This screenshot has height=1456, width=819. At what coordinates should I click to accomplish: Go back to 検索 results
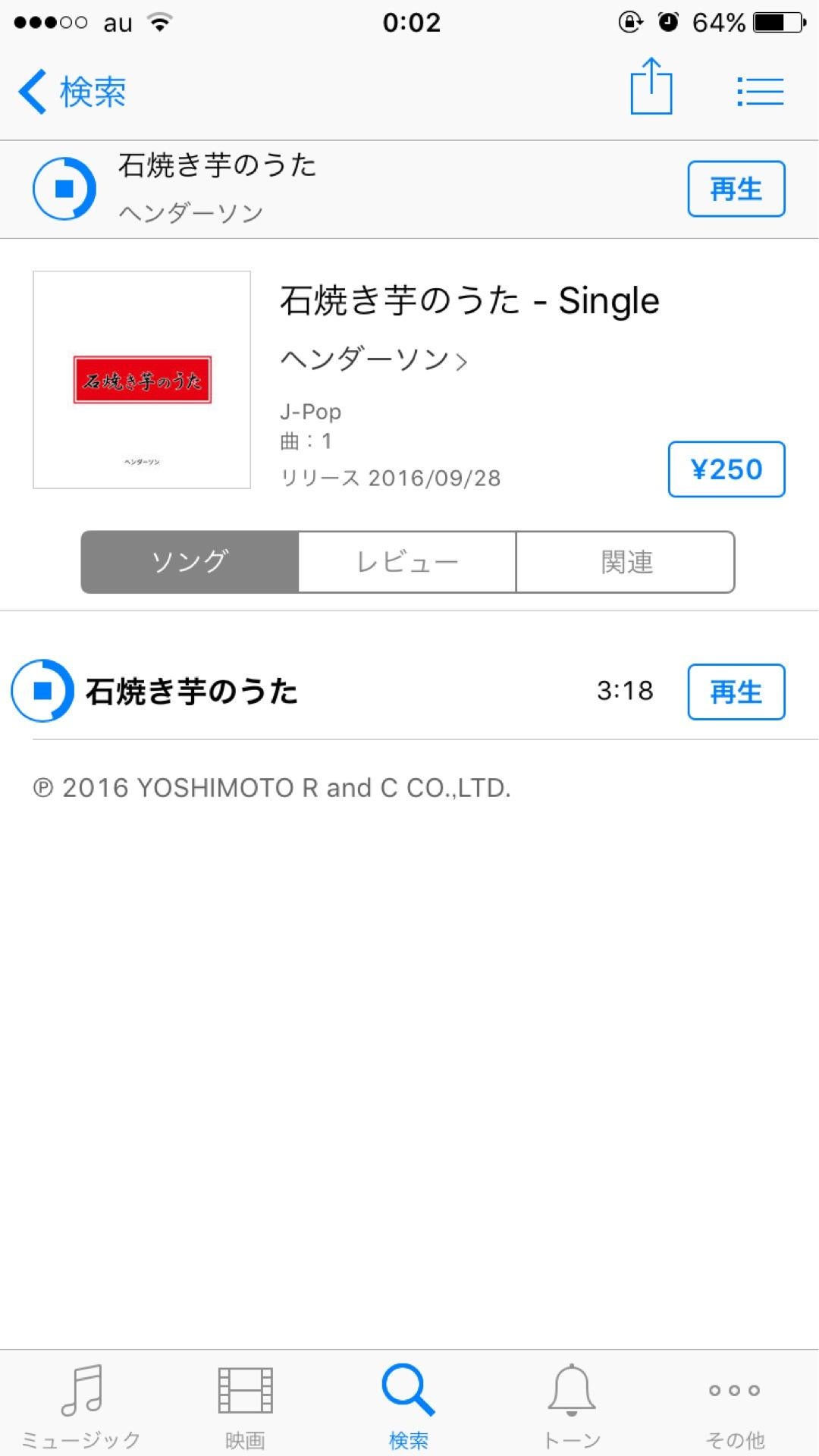[73, 93]
